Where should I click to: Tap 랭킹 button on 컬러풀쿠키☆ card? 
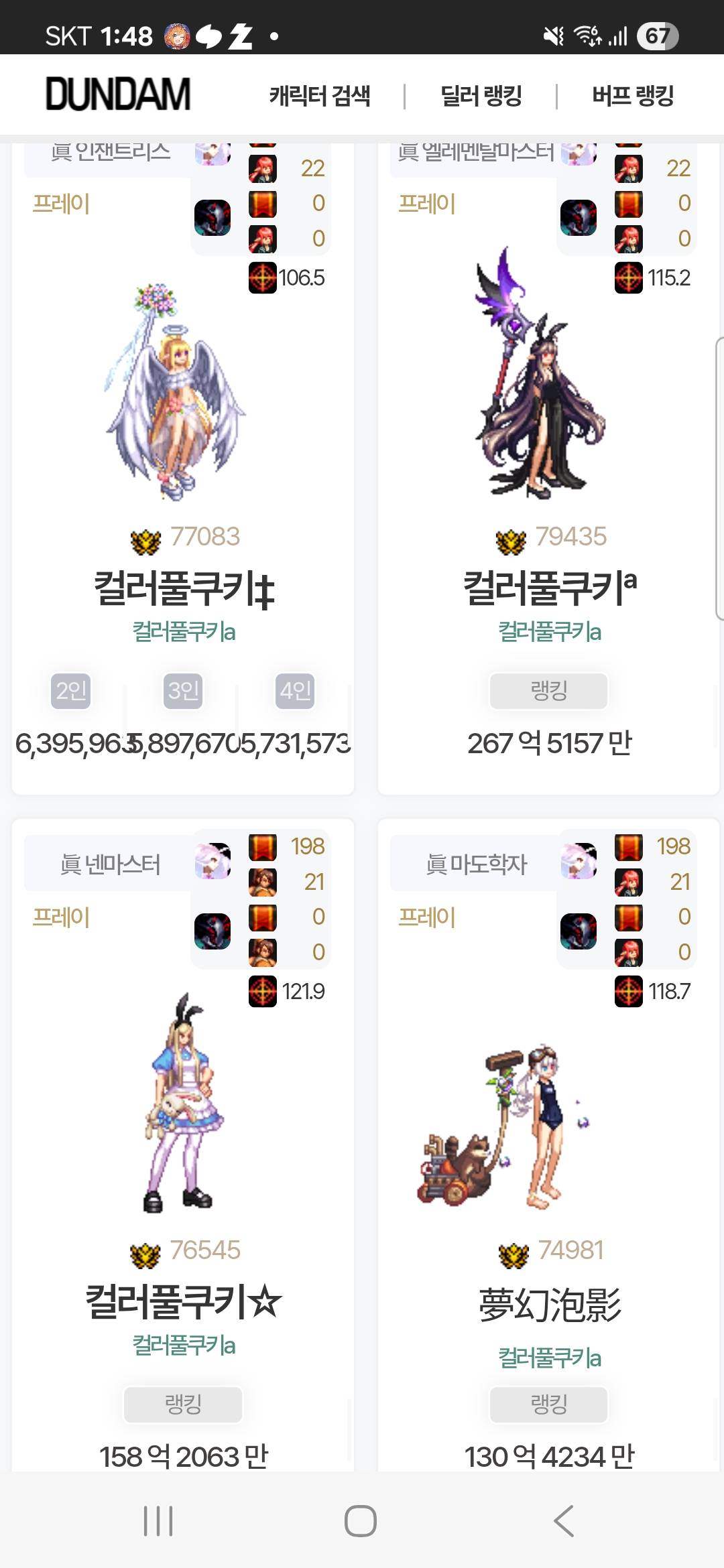pyautogui.click(x=183, y=1404)
